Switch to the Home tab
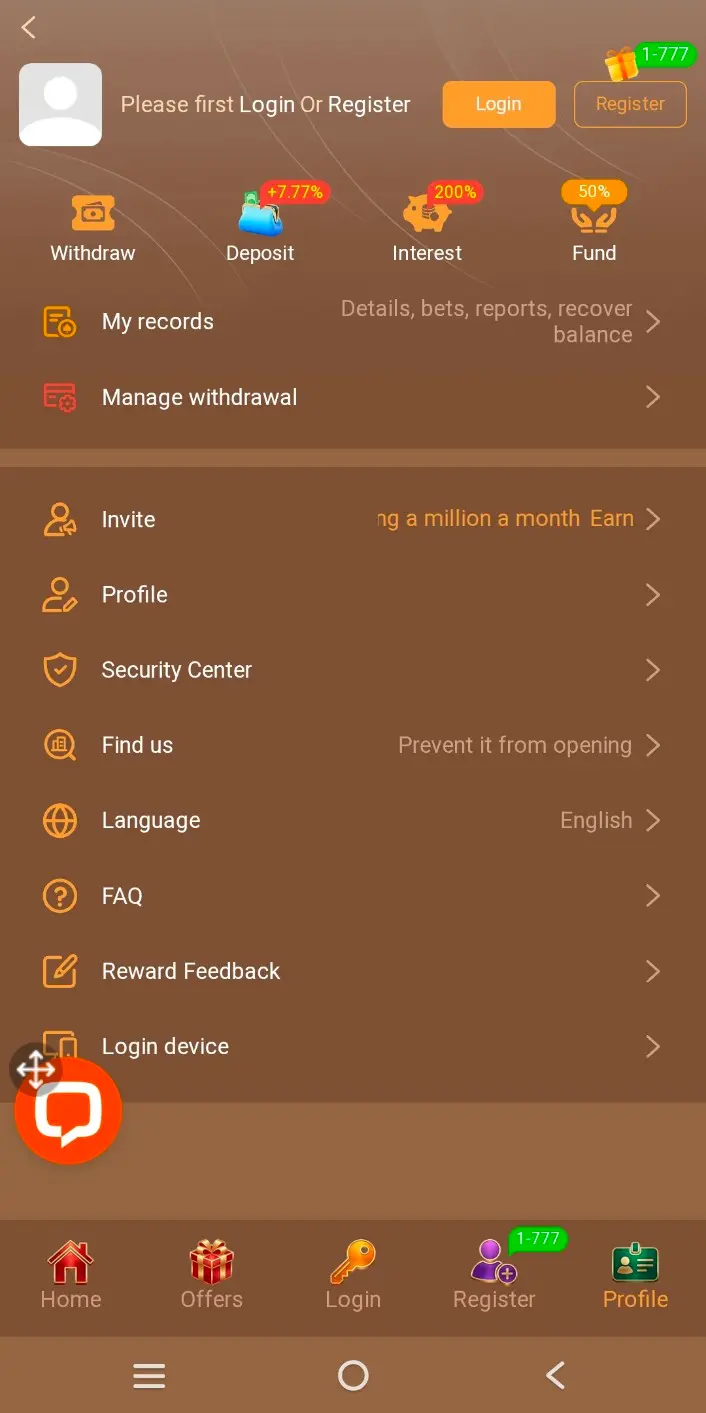706x1413 pixels. coord(71,1276)
